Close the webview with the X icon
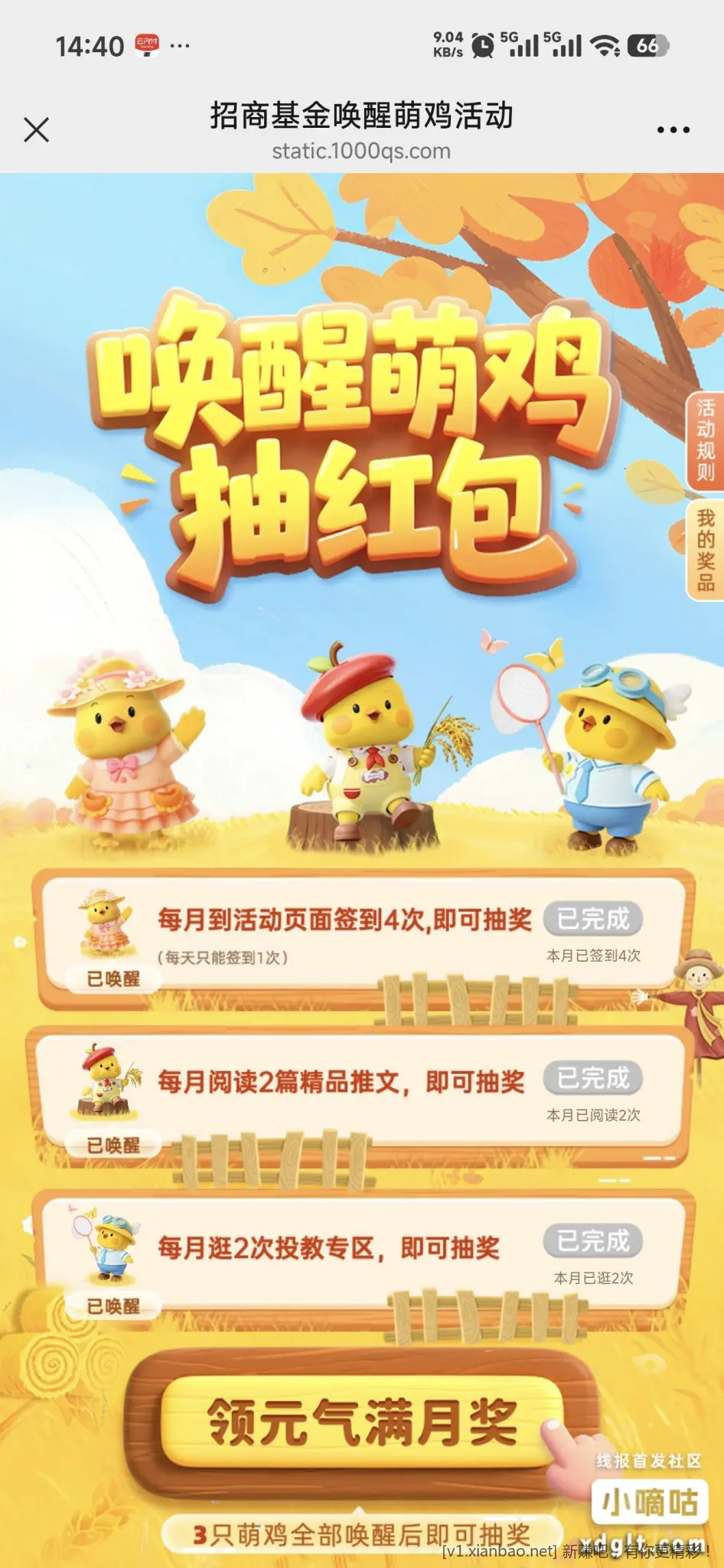This screenshot has height=1568, width=724. click(x=36, y=130)
